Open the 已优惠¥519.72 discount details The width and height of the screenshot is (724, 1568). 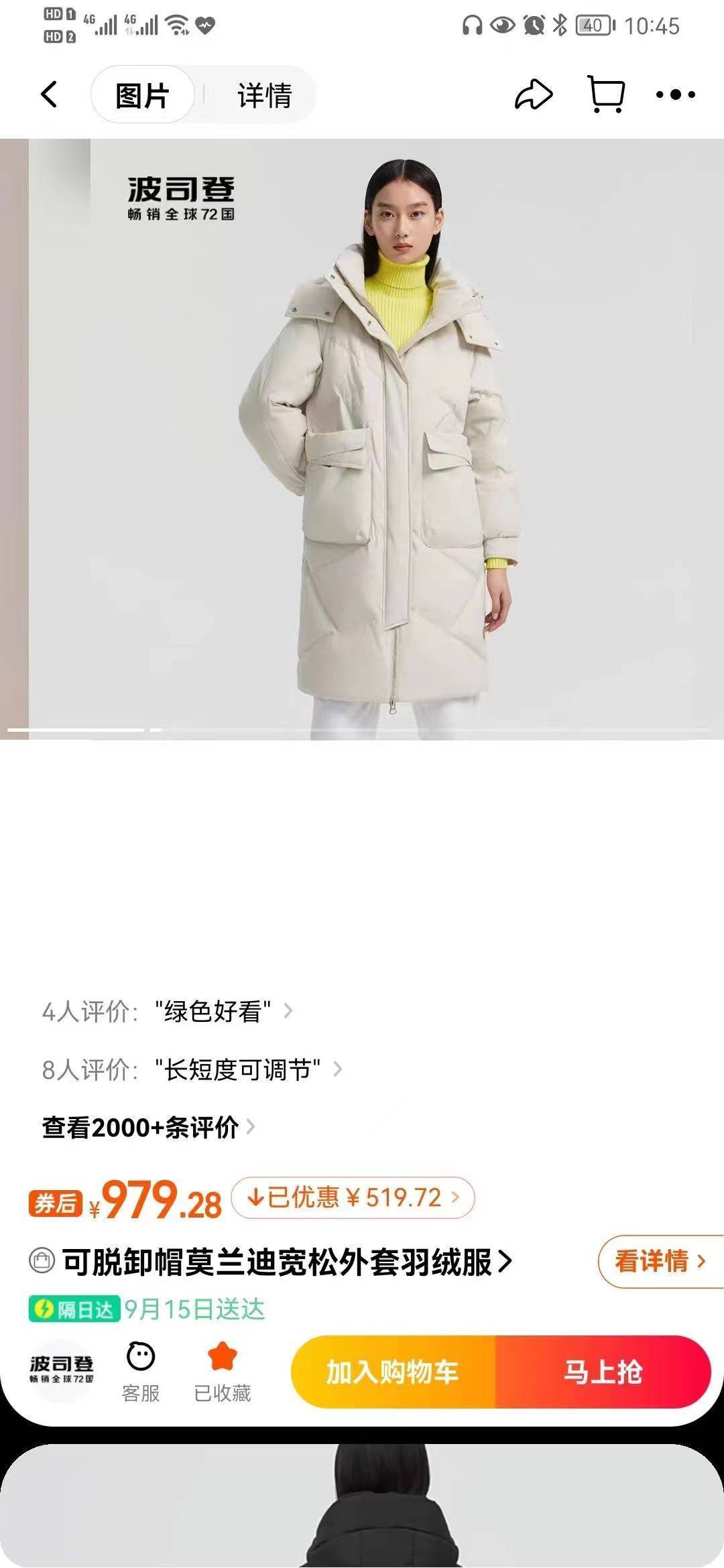coord(353,1197)
